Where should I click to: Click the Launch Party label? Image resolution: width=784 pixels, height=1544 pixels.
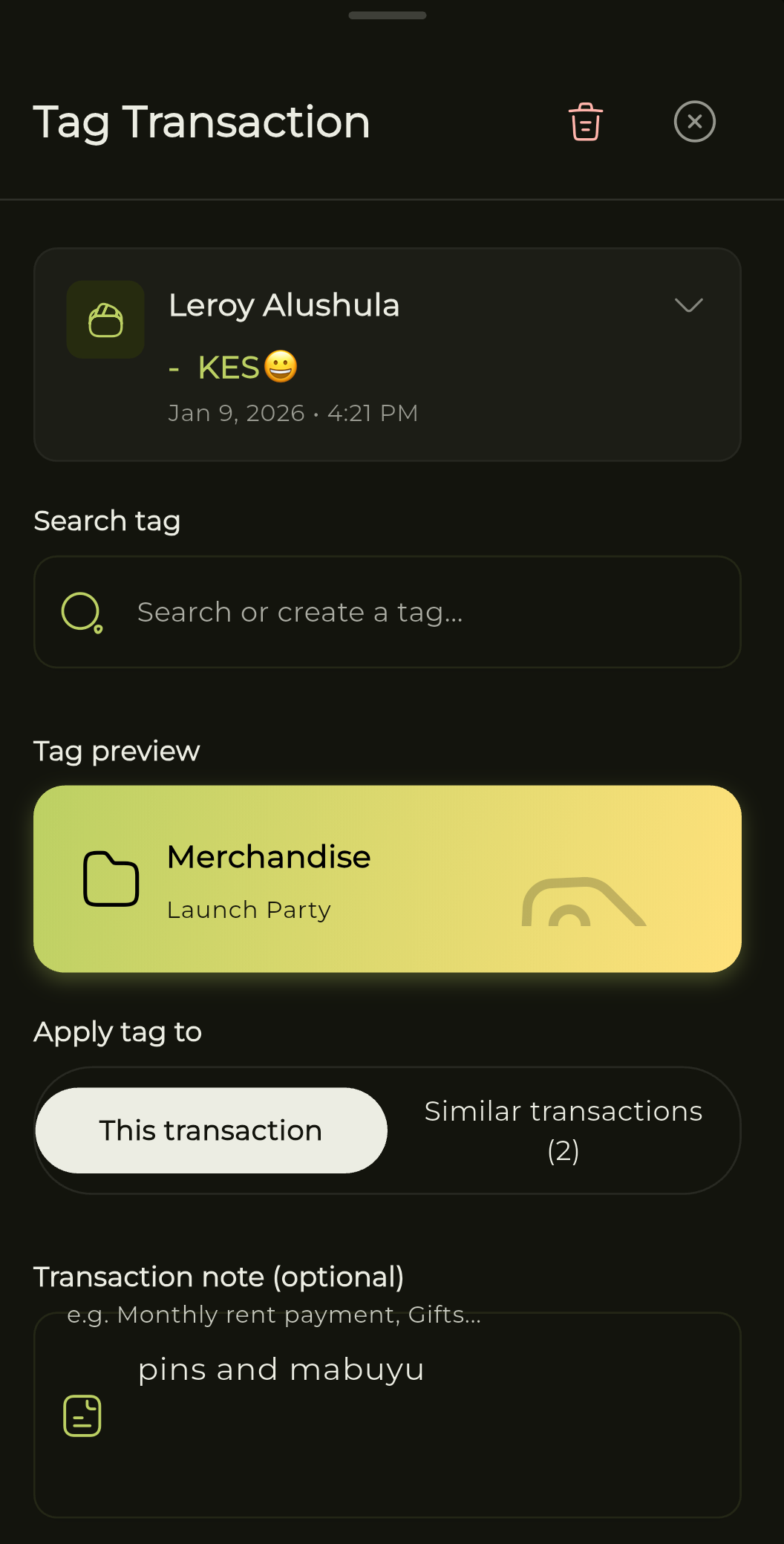[x=249, y=909]
